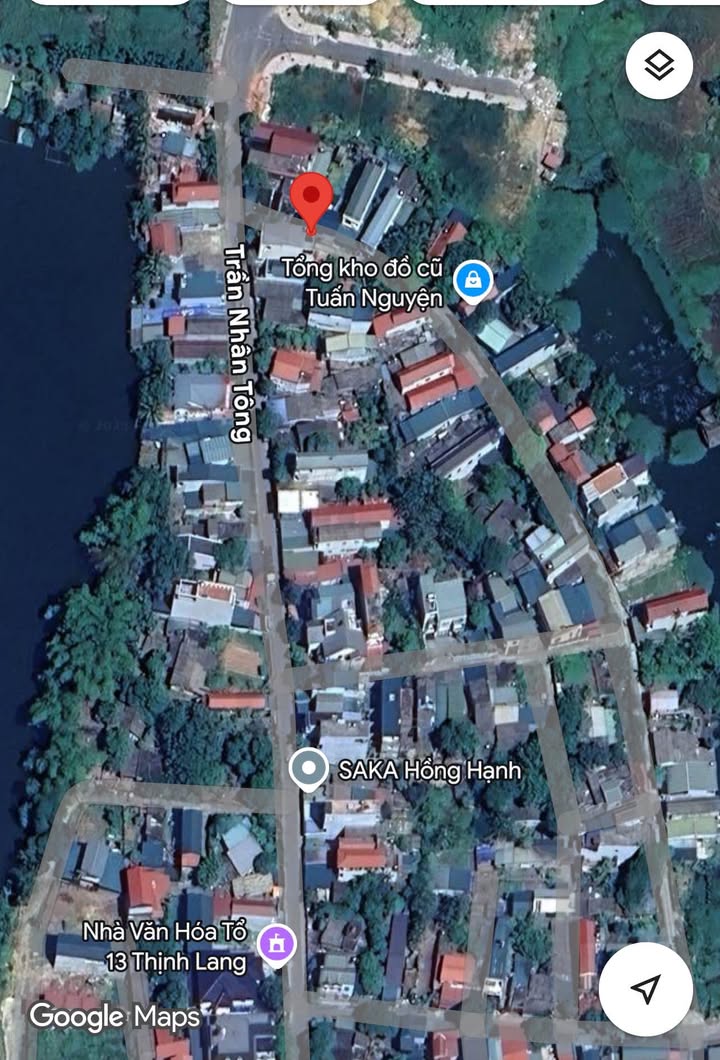Select Nhà Văn Hóa Tổ 13 Thịnh Lang marker
The height and width of the screenshot is (1060, 720).
[x=277, y=944]
